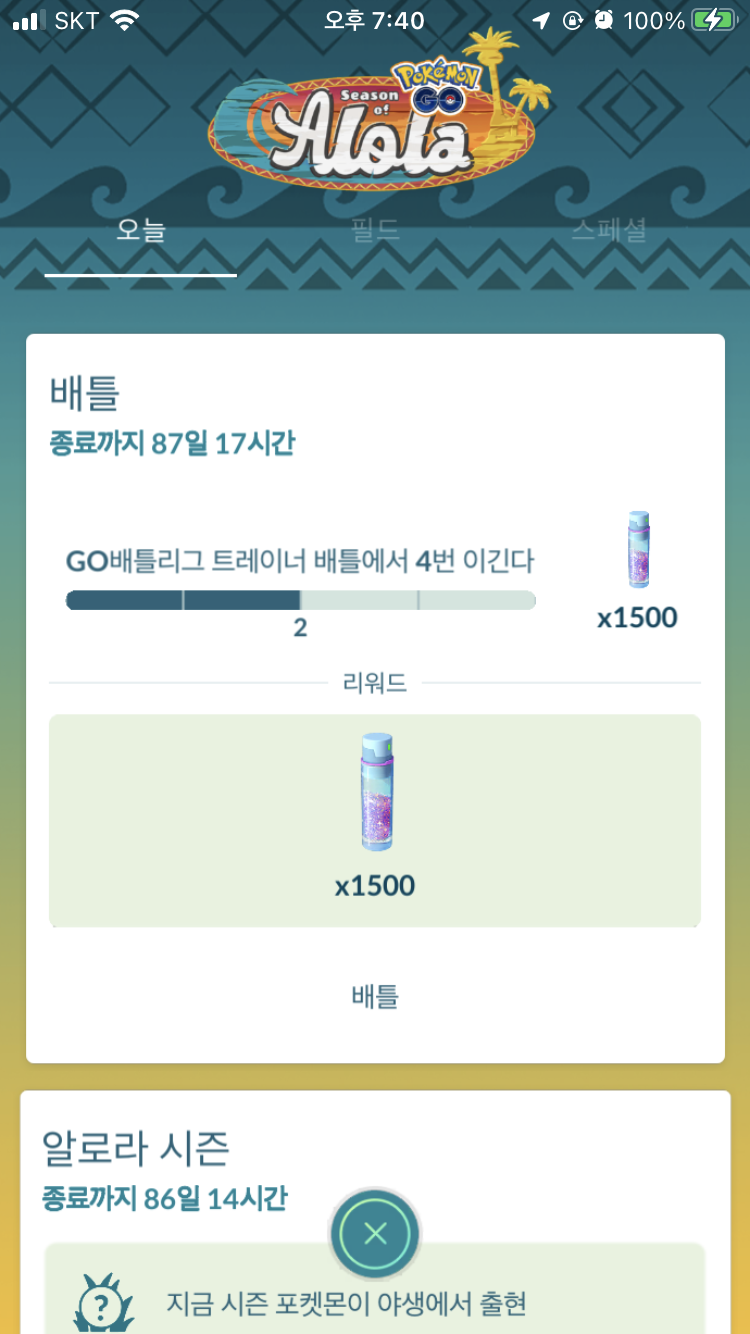This screenshot has width=750, height=1334.
Task: Tap the clock showing 오후 7:40
Action: pyautogui.click(x=374, y=19)
